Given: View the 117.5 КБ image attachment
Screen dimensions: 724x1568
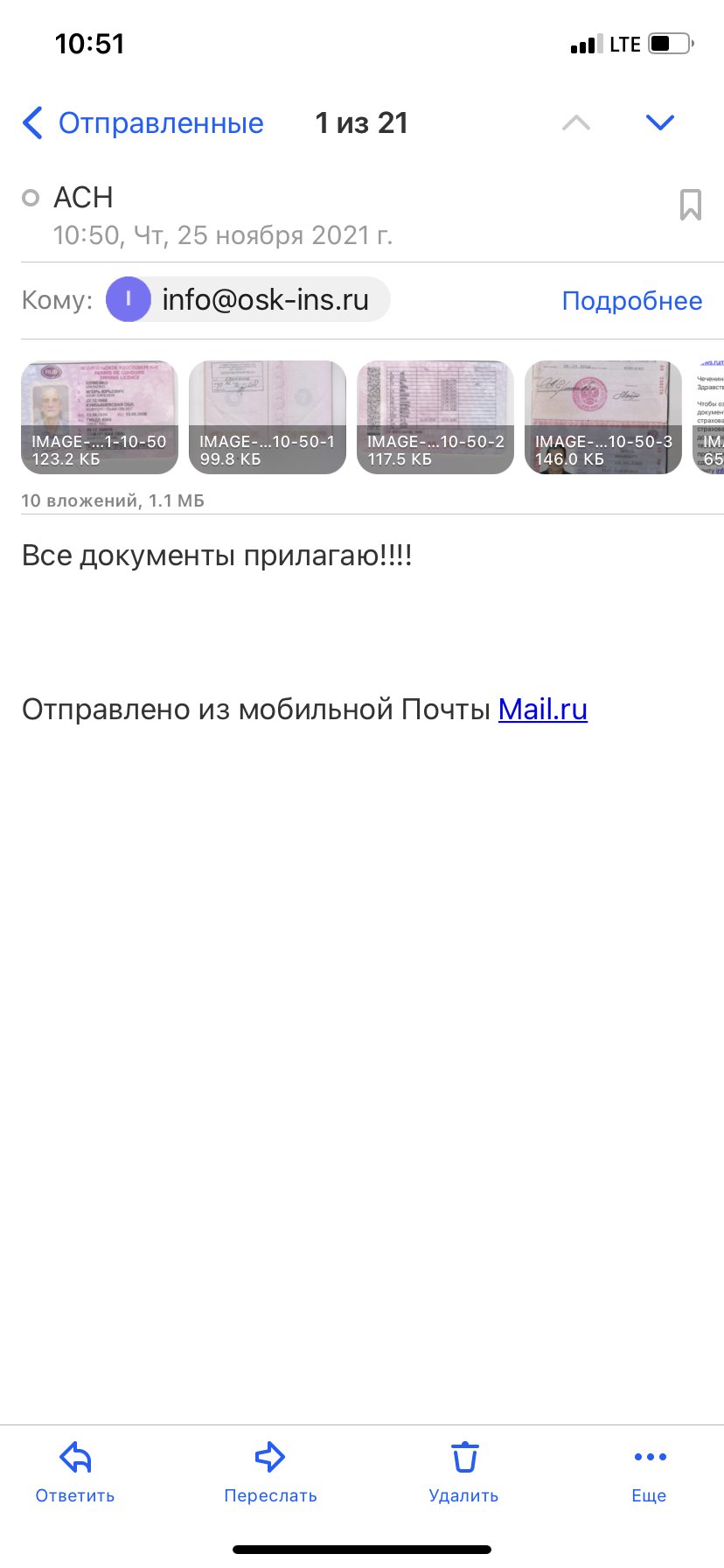Looking at the screenshot, I should (435, 417).
